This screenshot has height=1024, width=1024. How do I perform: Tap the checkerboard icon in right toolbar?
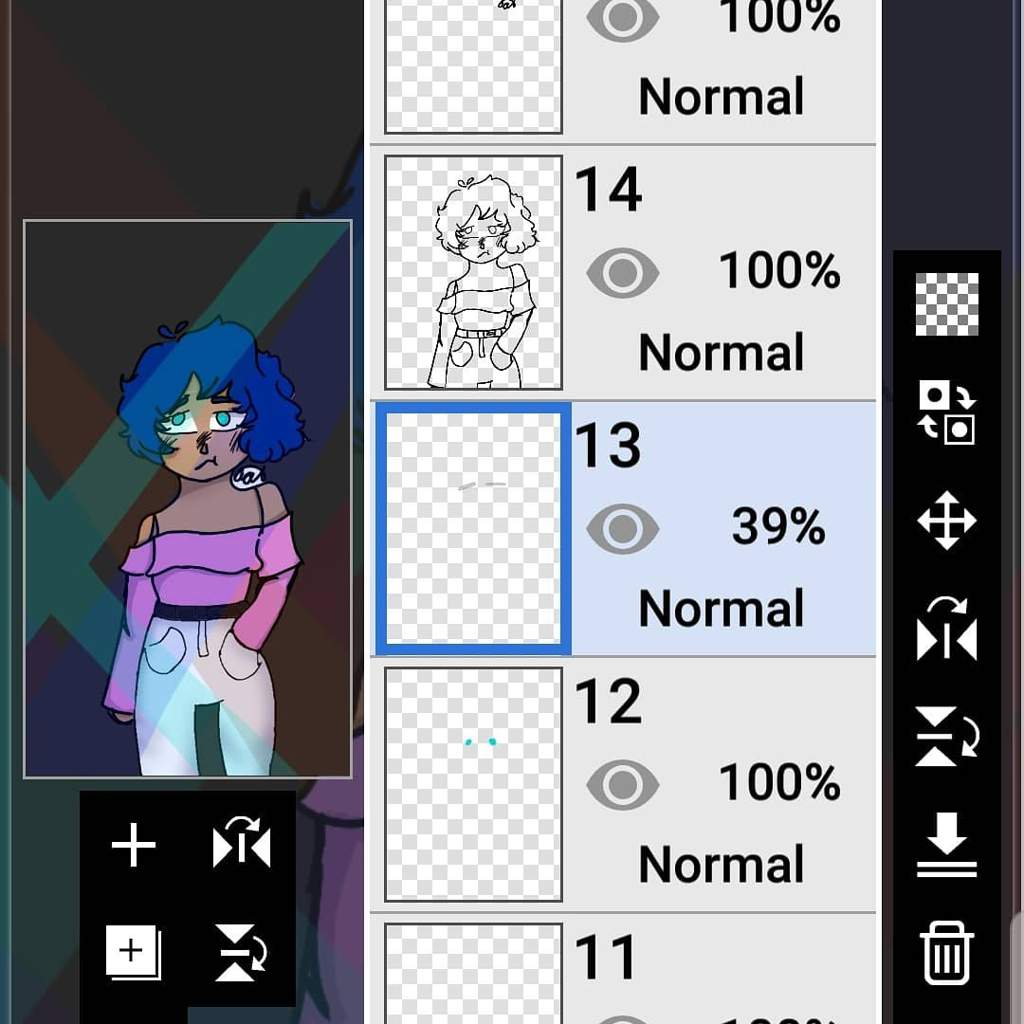[946, 304]
